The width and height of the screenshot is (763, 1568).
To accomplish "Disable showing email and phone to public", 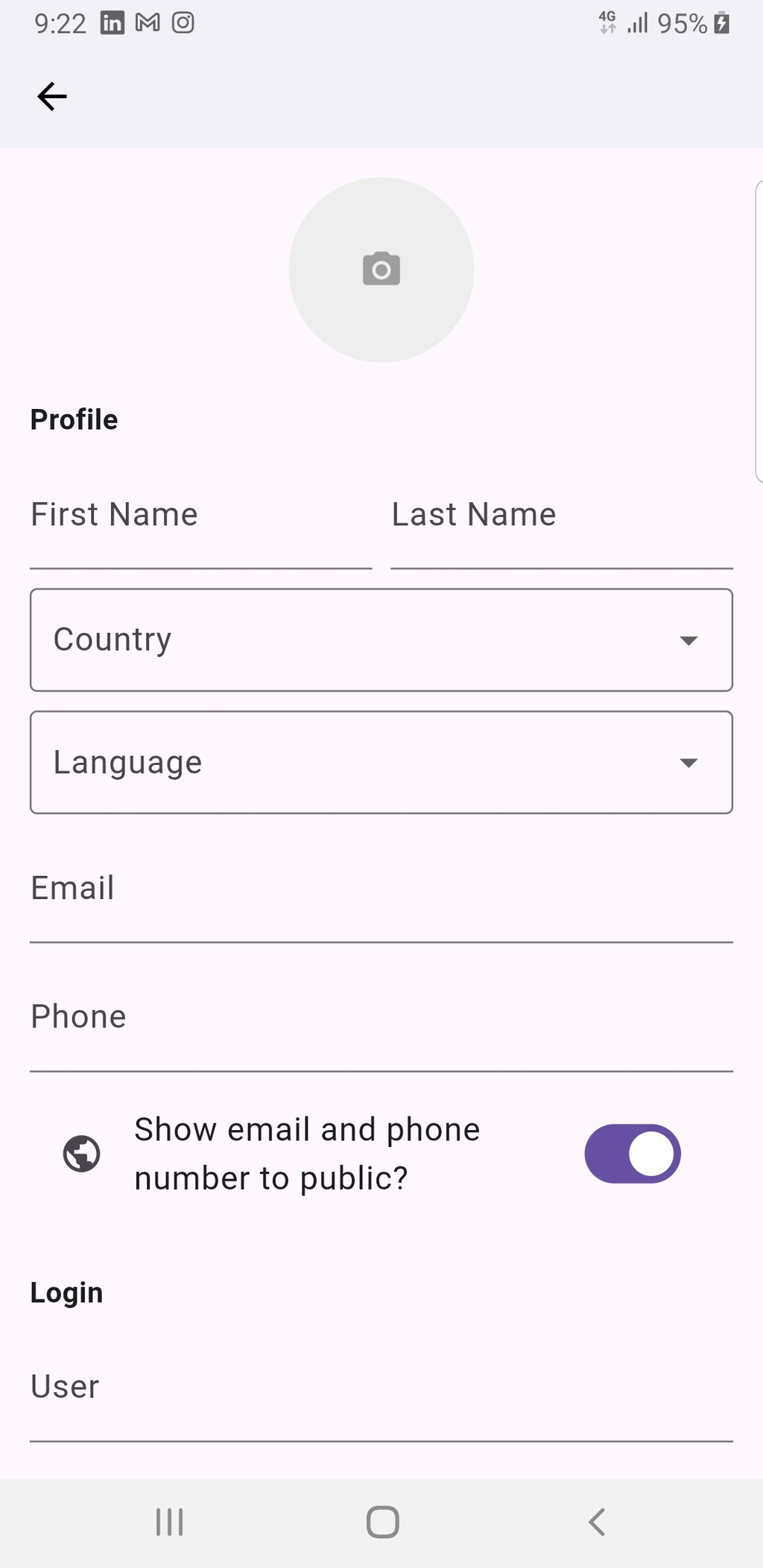I will pyautogui.click(x=633, y=1154).
